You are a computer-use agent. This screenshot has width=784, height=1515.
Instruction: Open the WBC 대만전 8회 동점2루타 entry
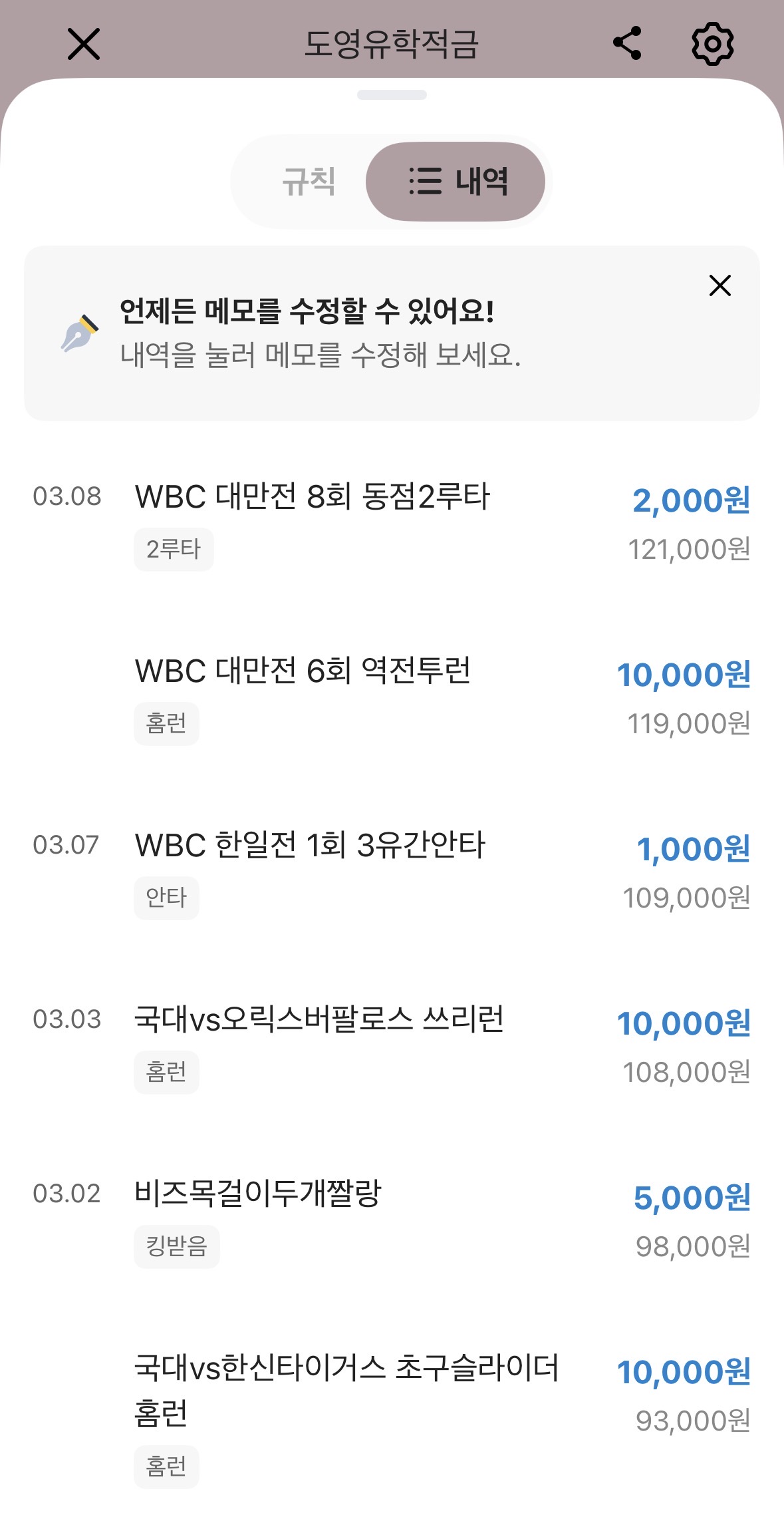pos(392,523)
